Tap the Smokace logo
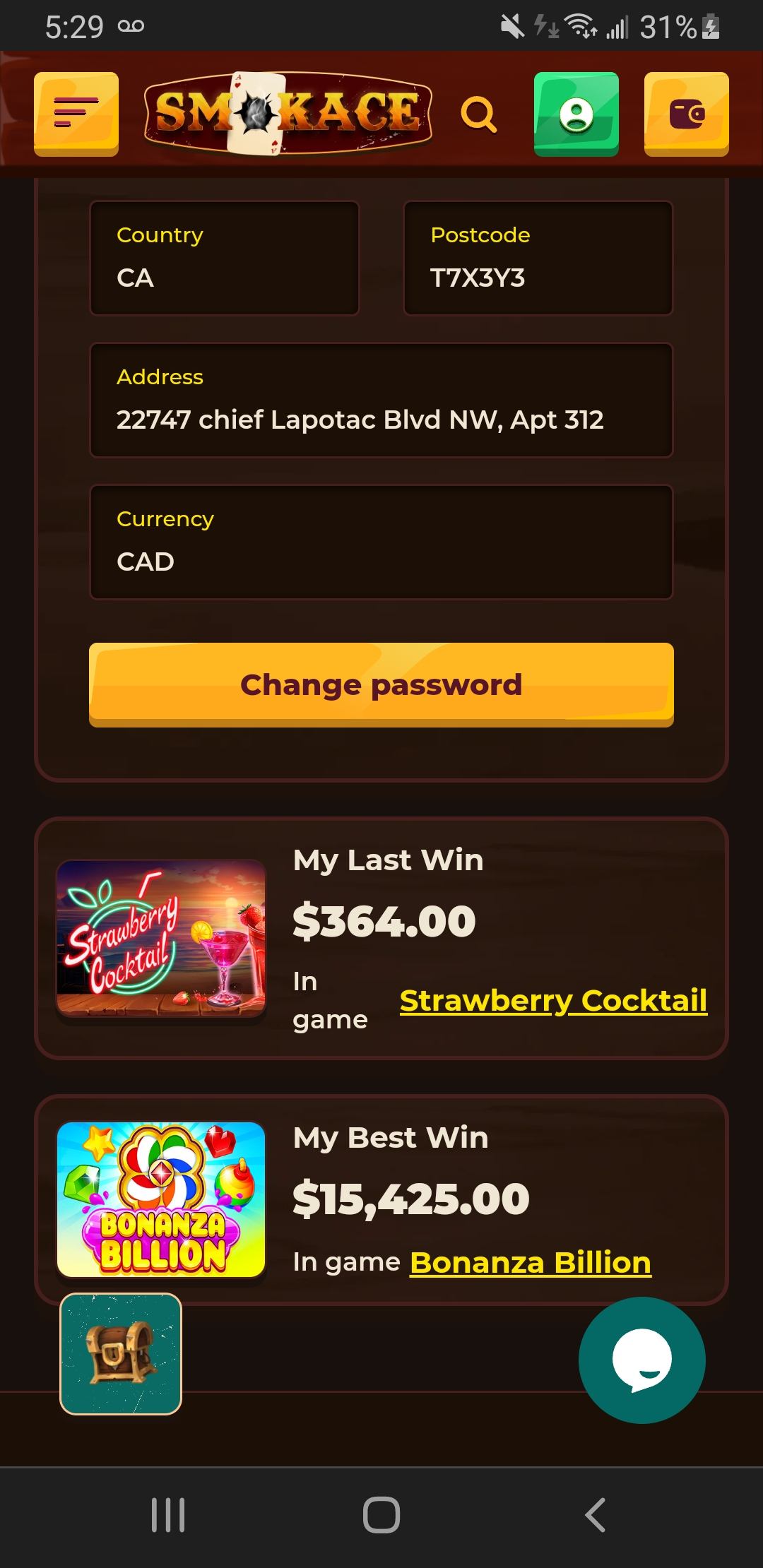The image size is (763, 1568). 288,113
